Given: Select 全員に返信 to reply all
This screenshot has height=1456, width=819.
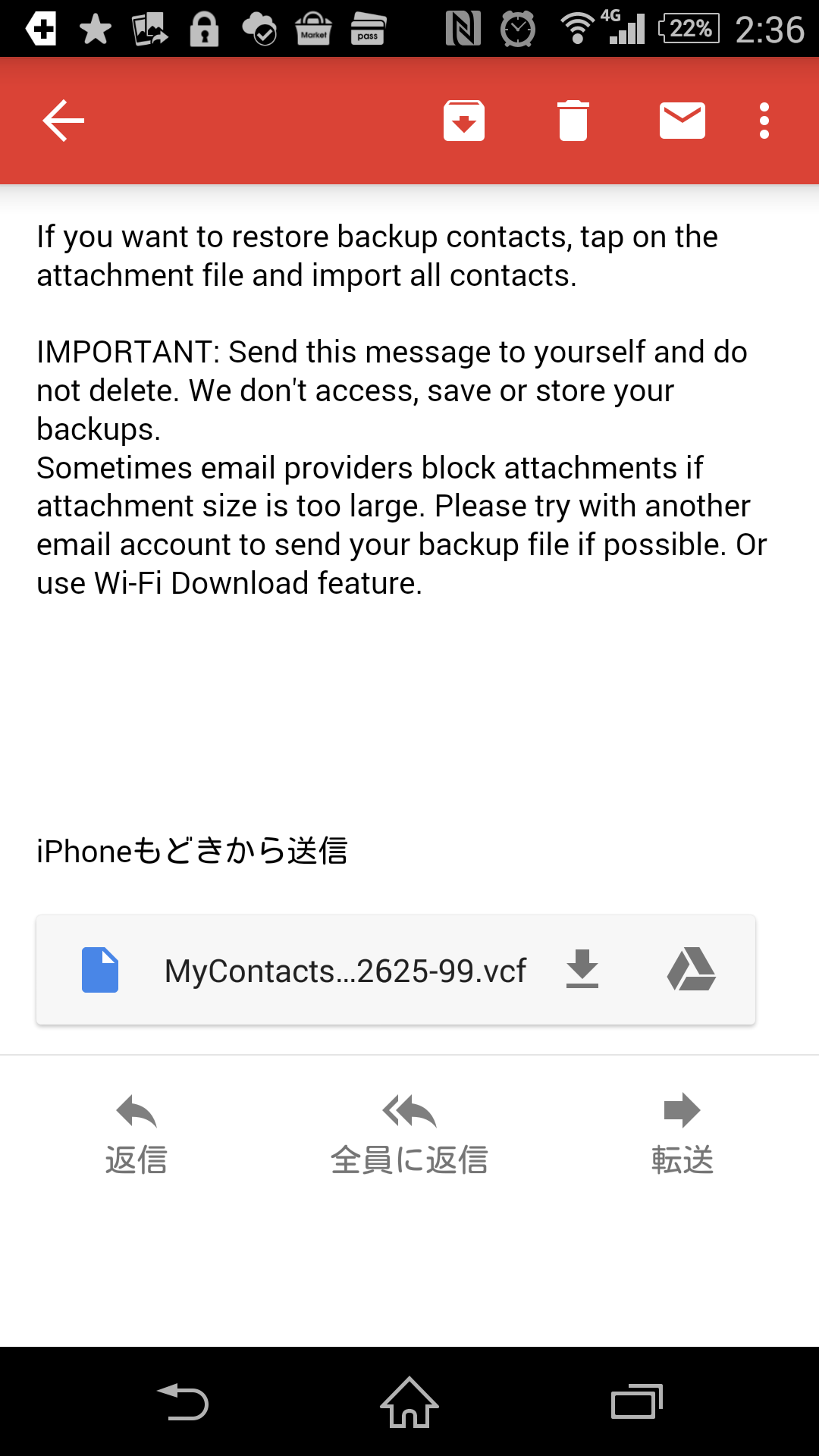Looking at the screenshot, I should (409, 1134).
